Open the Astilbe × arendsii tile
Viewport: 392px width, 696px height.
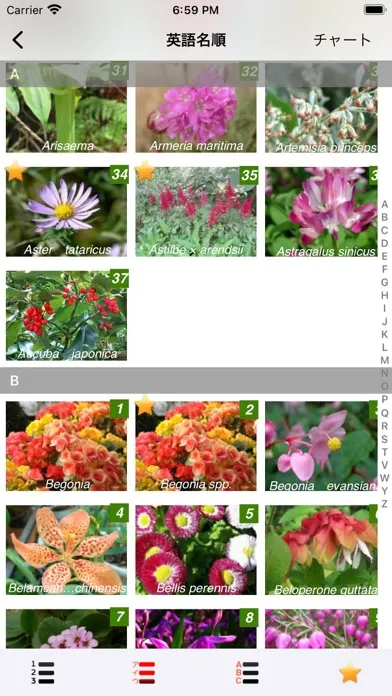[x=196, y=212]
